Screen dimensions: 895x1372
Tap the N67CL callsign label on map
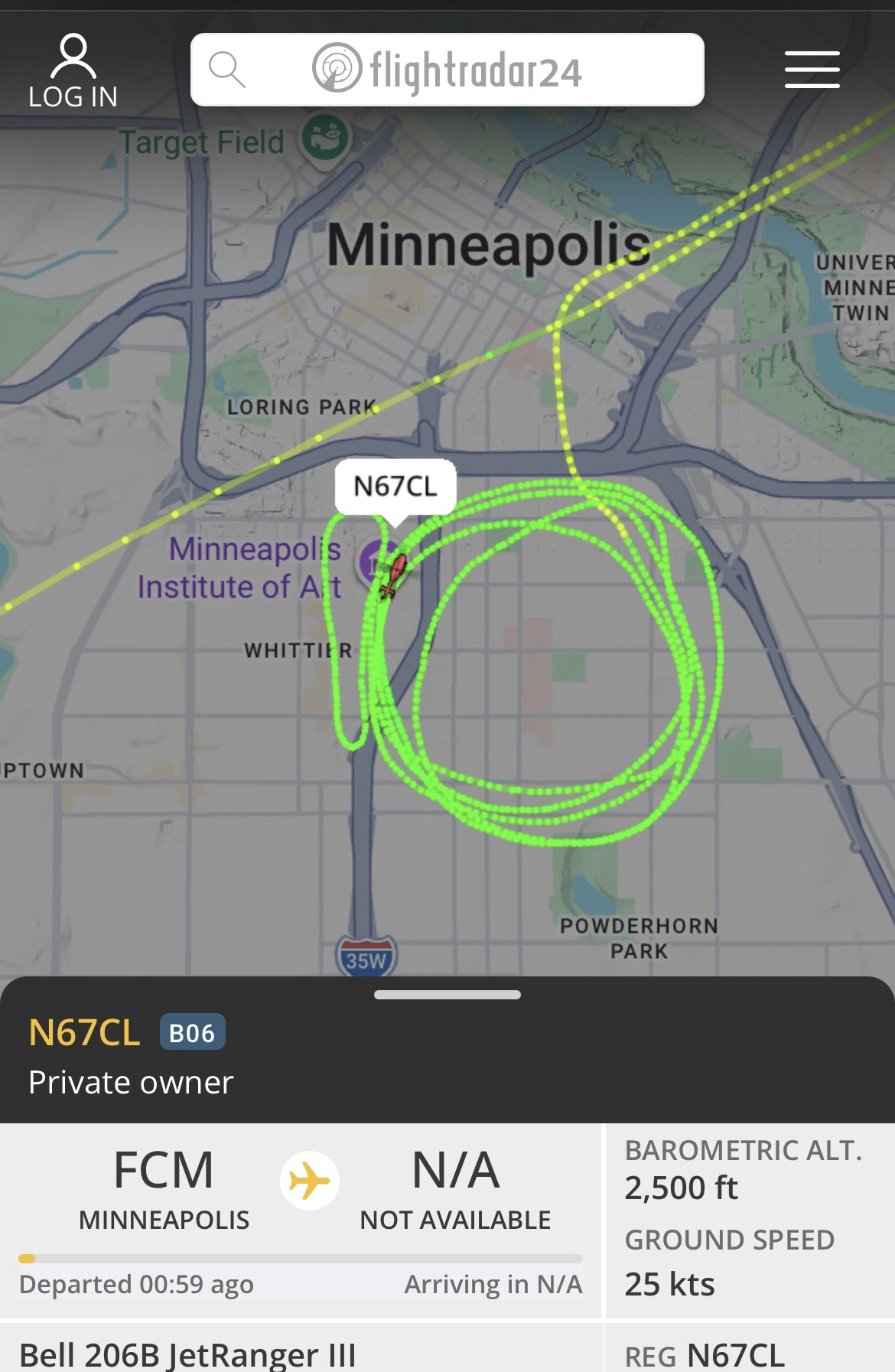395,487
